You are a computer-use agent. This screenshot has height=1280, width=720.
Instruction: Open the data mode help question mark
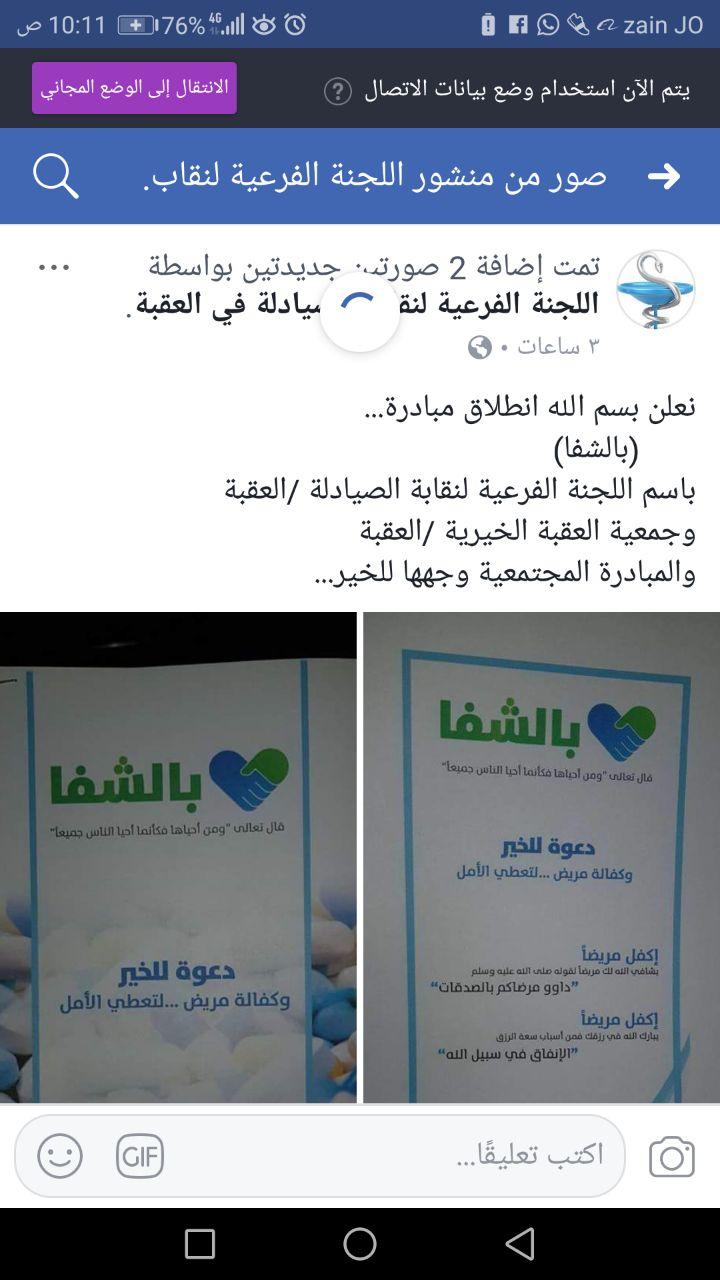(x=338, y=92)
